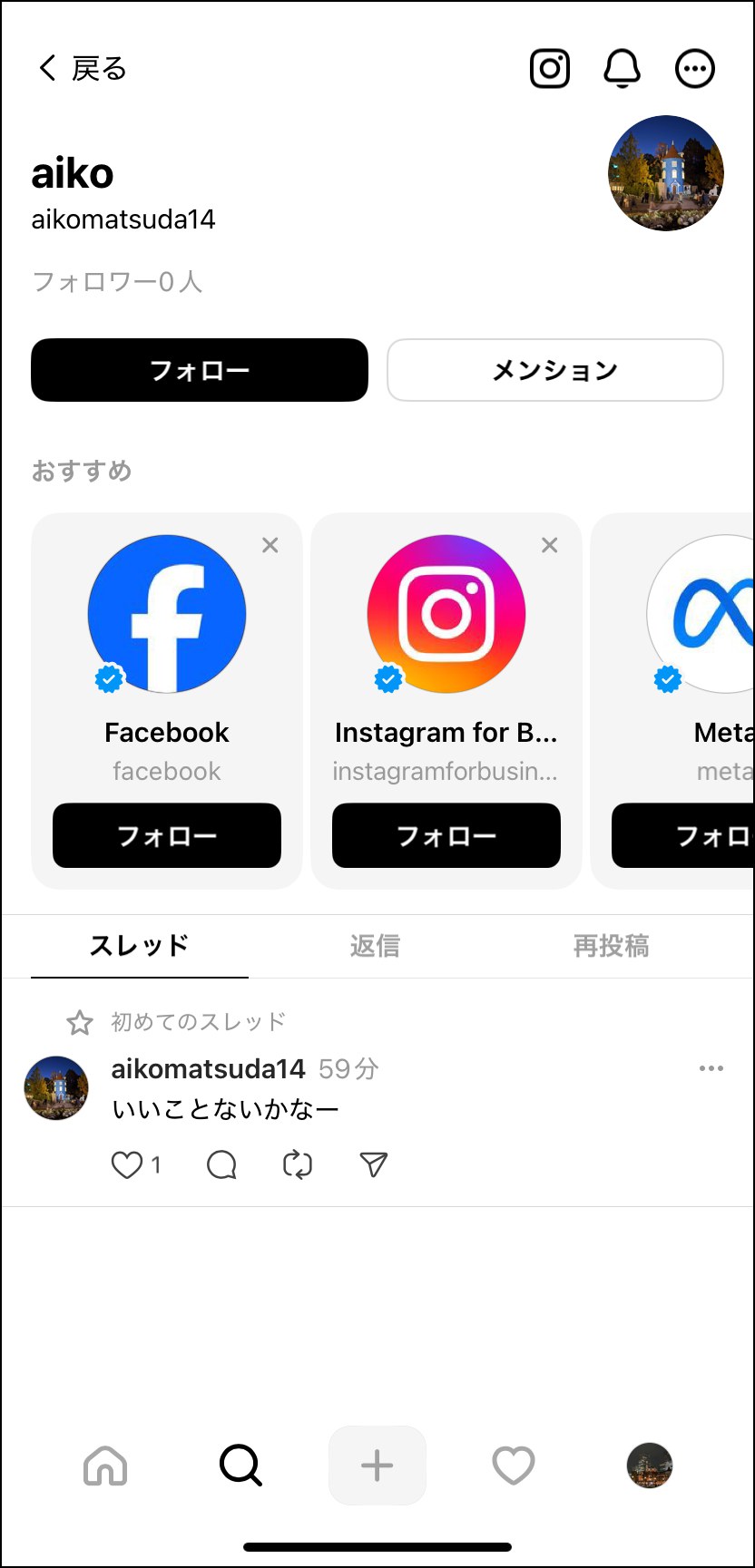The height and width of the screenshot is (1568, 755).
Task: Switch to the 再投稿 tab
Action: click(x=611, y=946)
